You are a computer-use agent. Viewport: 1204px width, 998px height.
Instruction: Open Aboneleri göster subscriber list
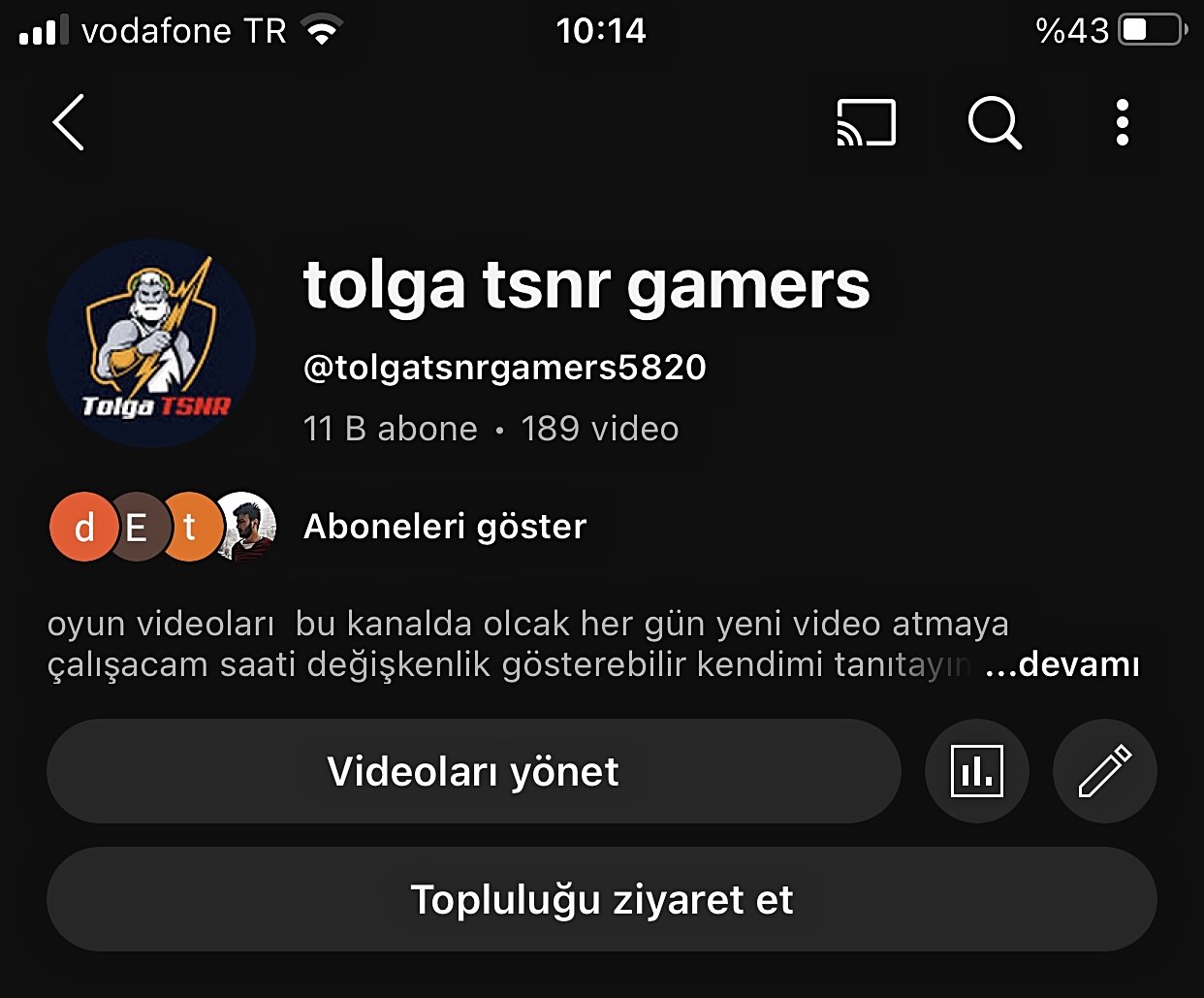(x=444, y=527)
